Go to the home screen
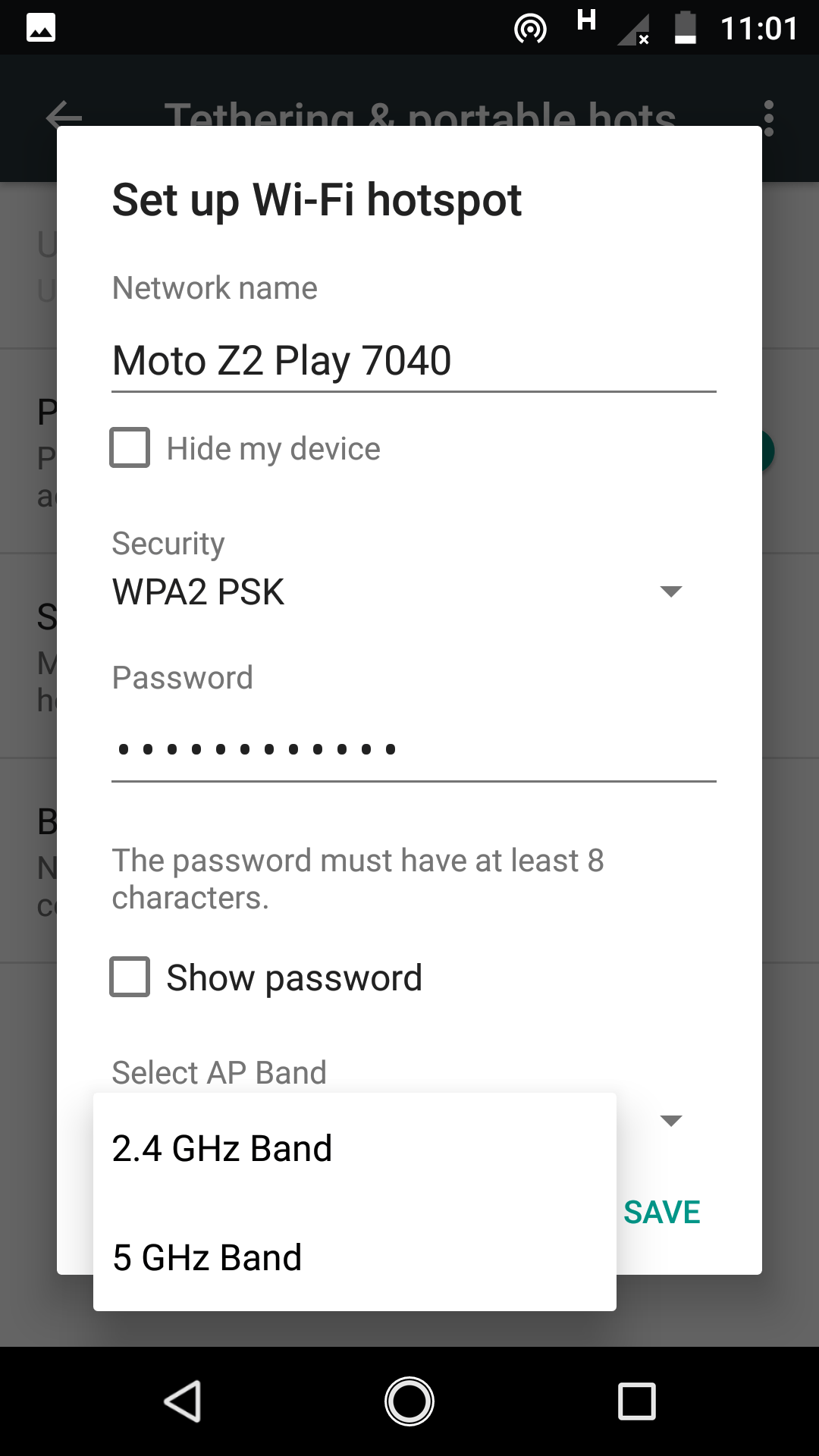This screenshot has width=819, height=1456. coord(409,1401)
